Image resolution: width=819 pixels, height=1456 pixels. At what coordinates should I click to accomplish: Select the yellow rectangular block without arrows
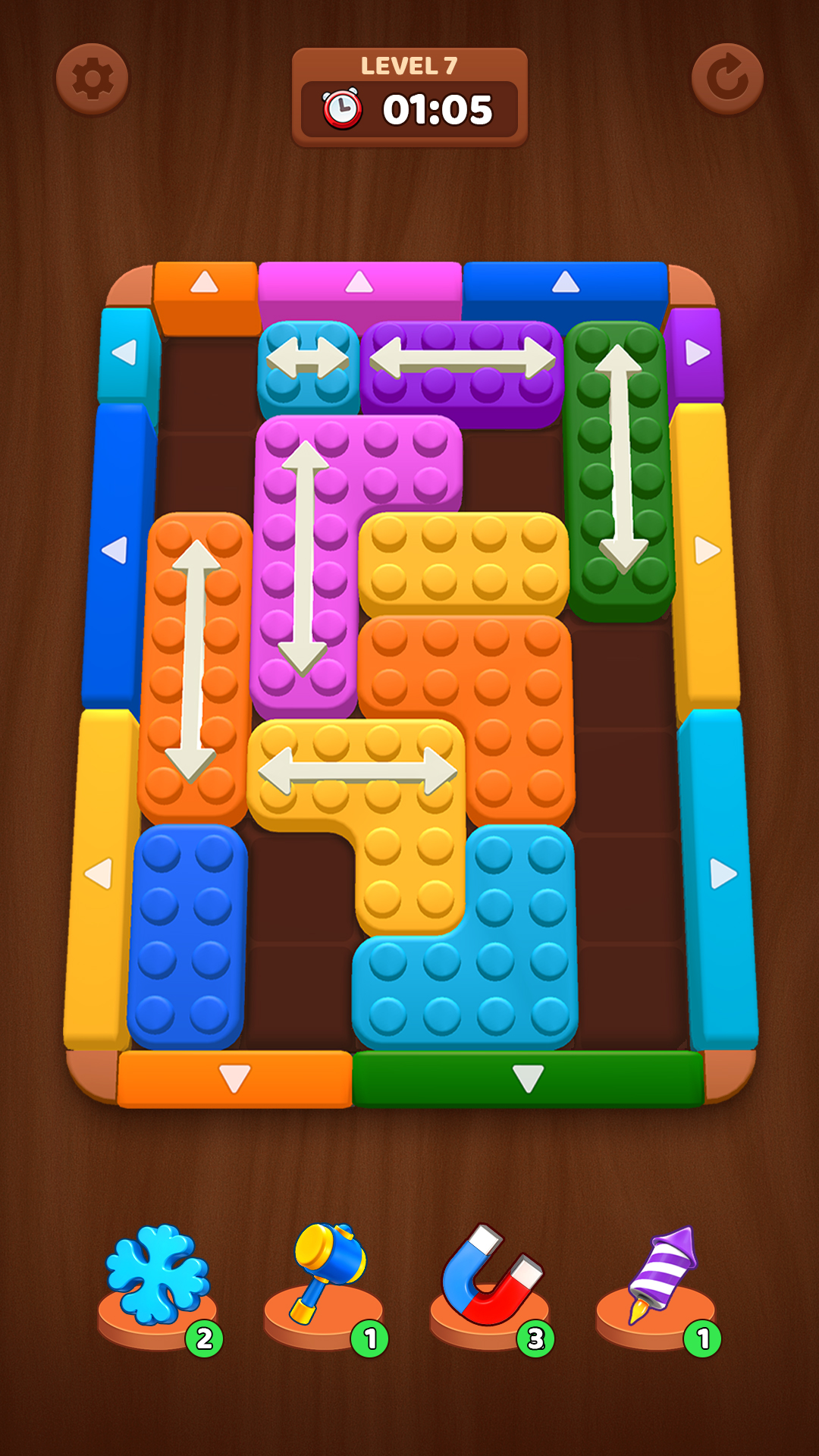[464, 563]
